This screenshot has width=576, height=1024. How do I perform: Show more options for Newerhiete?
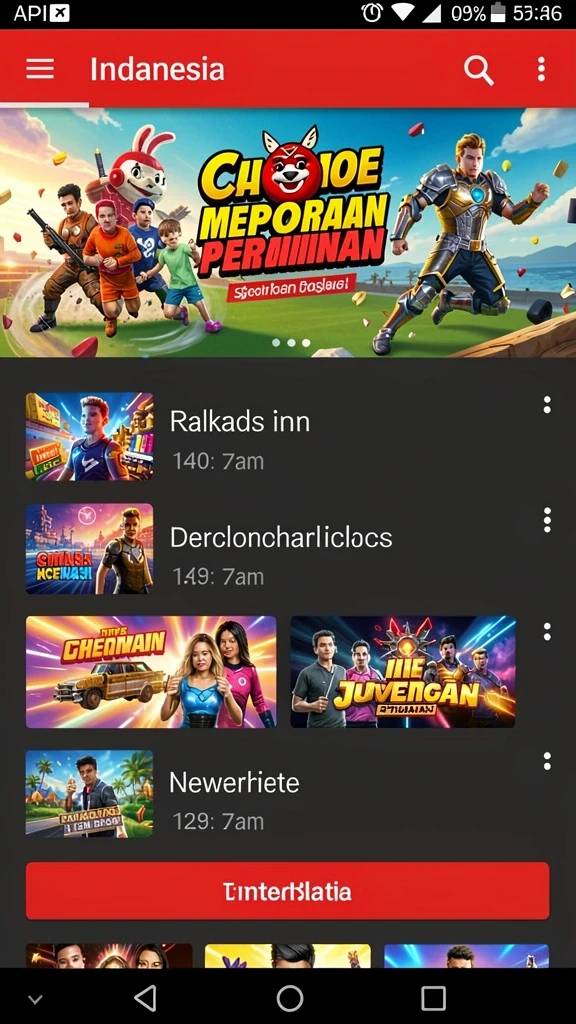coord(547,761)
